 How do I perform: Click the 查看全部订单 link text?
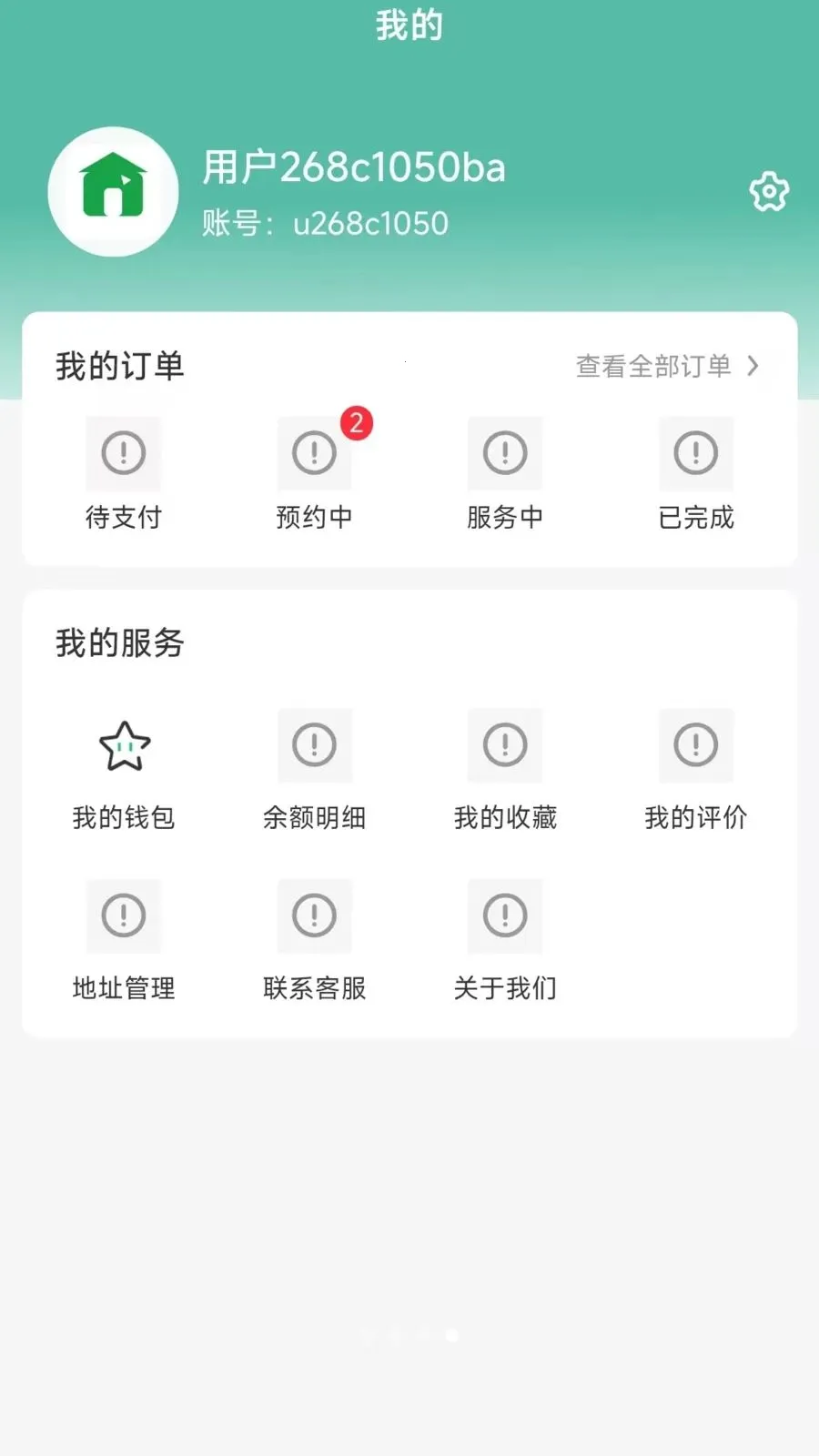(652, 366)
